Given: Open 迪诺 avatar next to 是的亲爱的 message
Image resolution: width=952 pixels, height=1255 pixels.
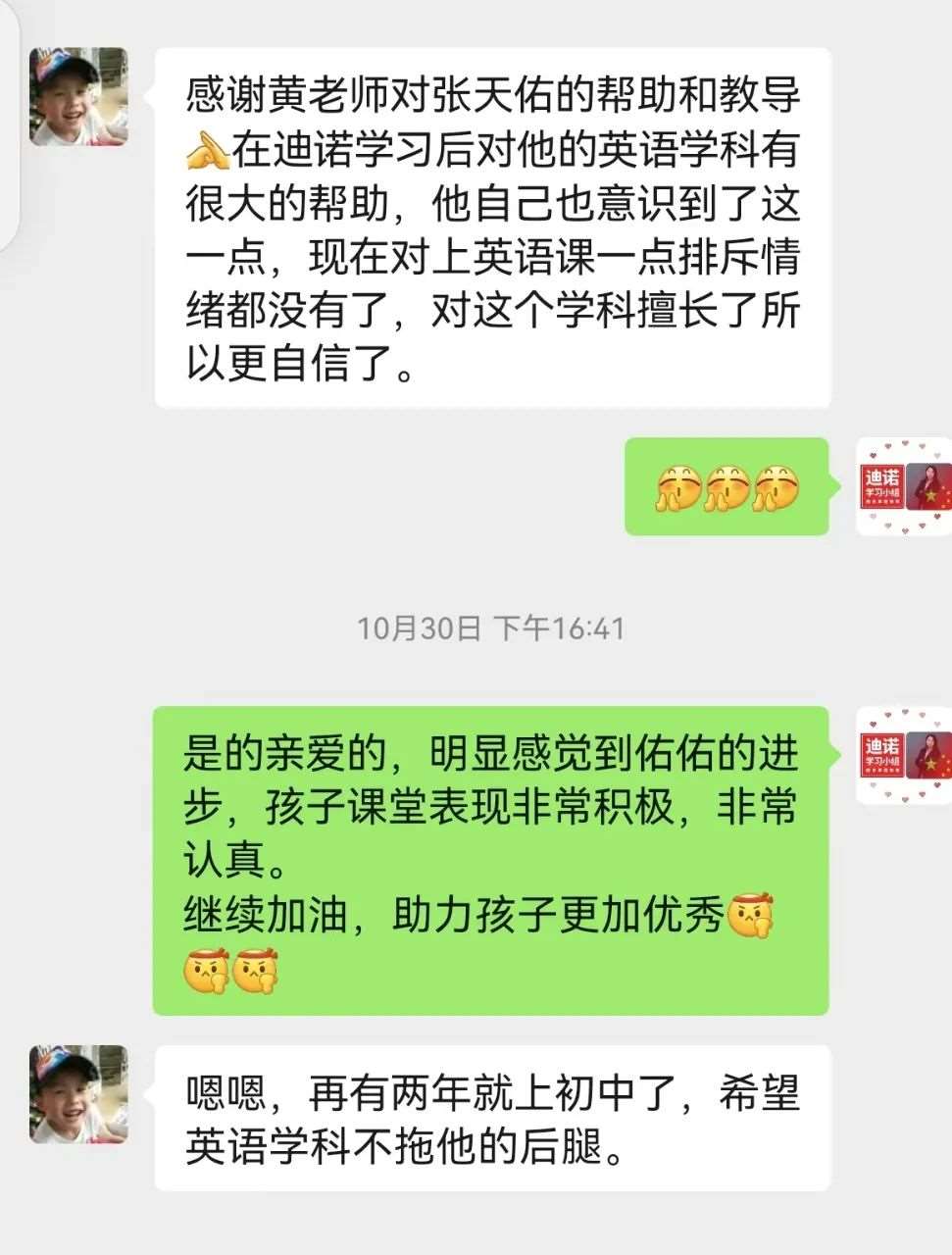Looking at the screenshot, I should 904,756.
